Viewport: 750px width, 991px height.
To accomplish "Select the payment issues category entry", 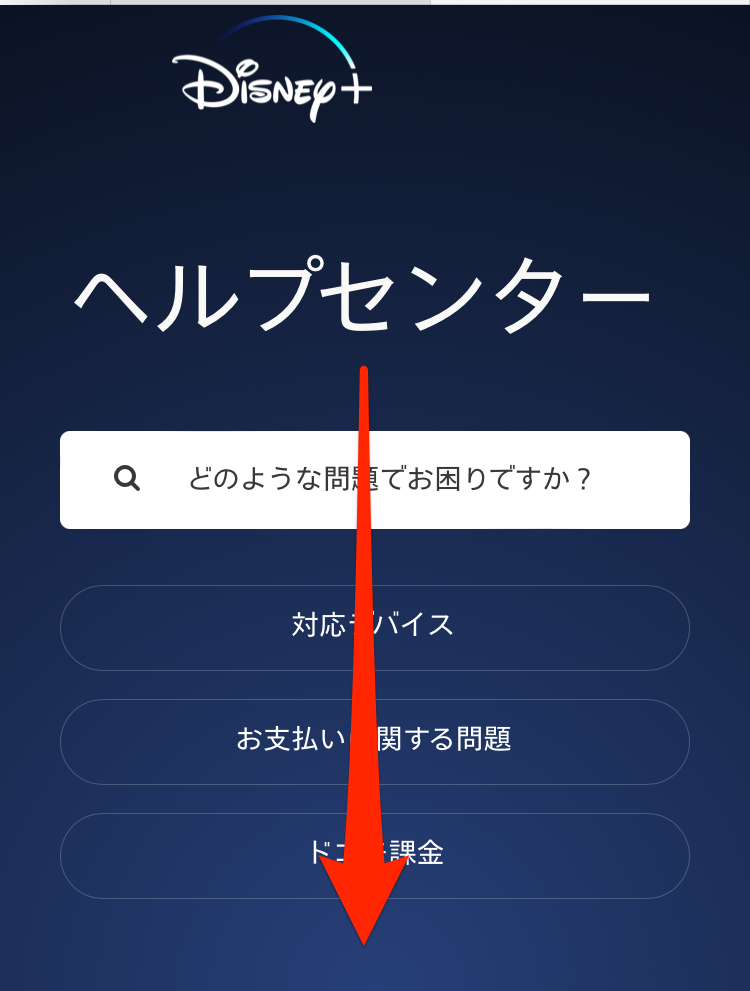I will tap(374, 741).
